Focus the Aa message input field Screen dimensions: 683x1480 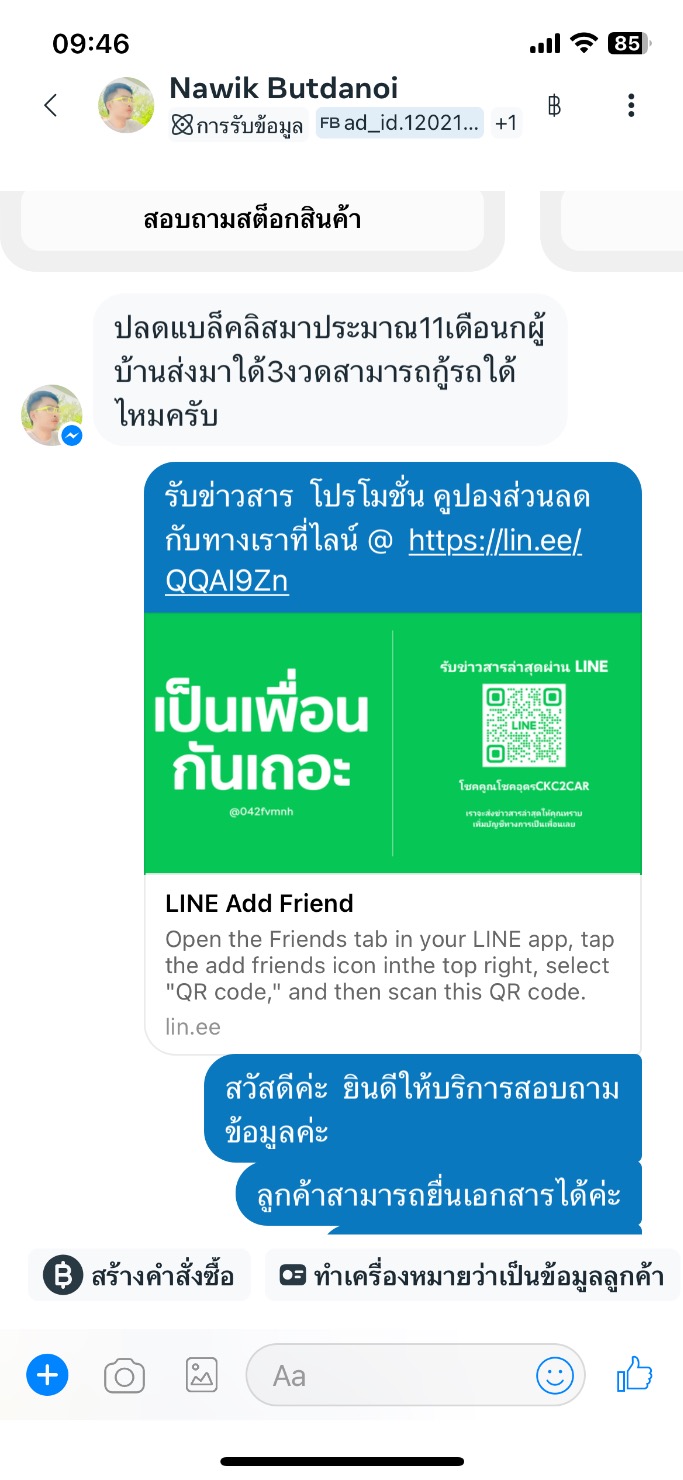pos(390,1376)
